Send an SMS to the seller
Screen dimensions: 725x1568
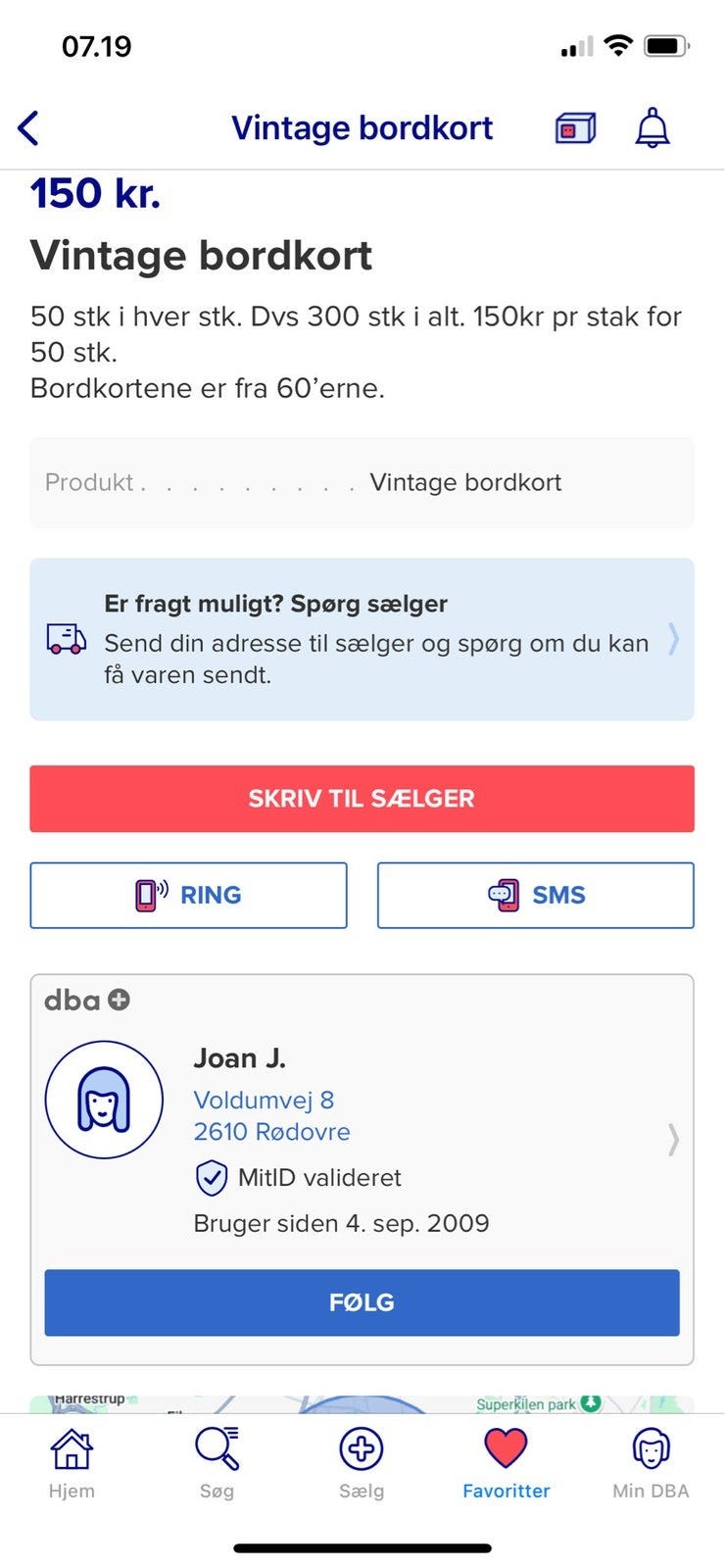(535, 895)
